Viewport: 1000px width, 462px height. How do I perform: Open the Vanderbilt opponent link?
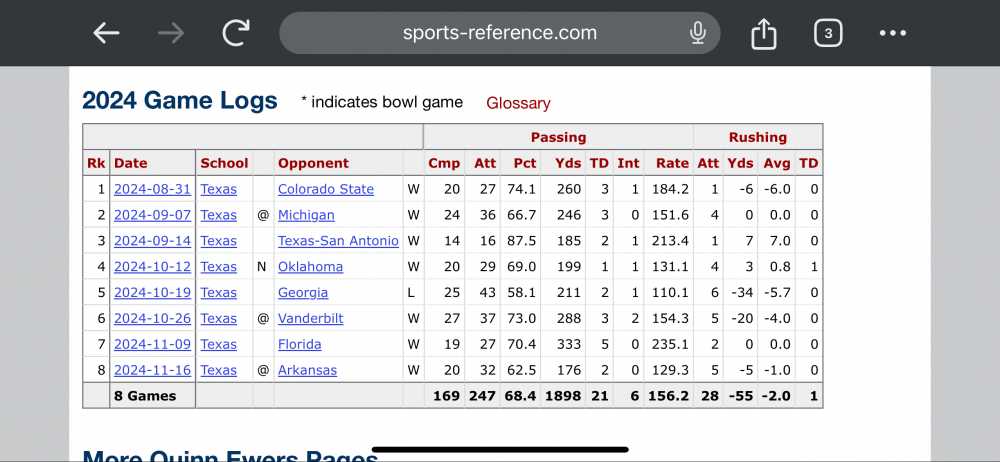[x=310, y=319]
